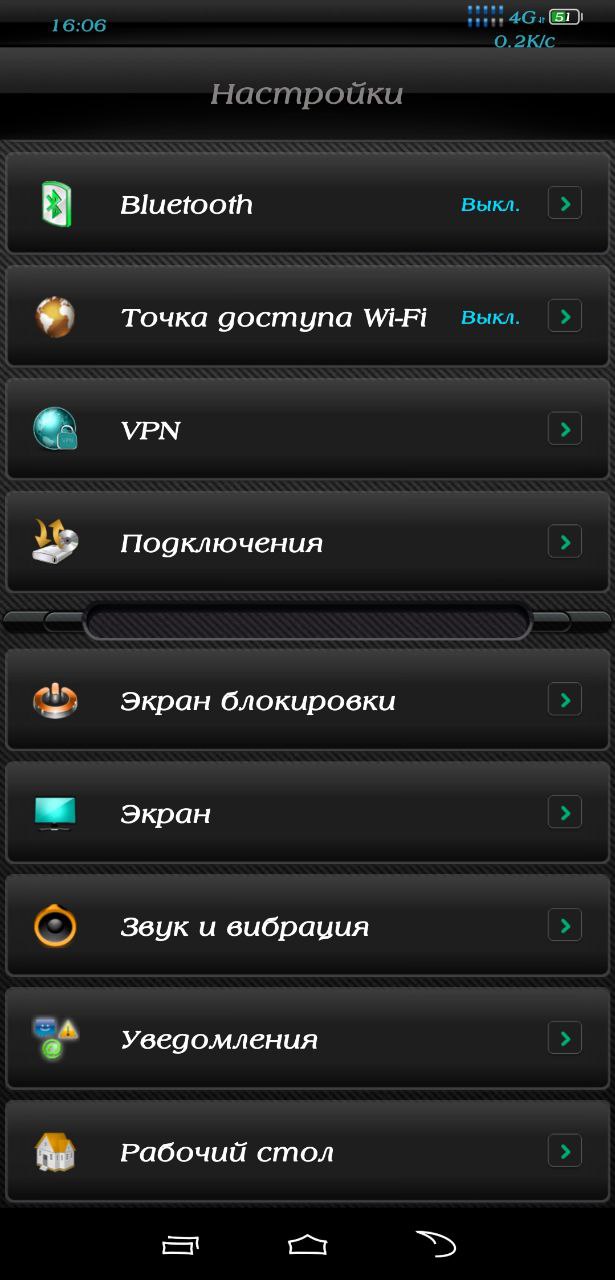Tap the back button in navigation bar
This screenshot has width=615, height=1280.
coord(436,1244)
